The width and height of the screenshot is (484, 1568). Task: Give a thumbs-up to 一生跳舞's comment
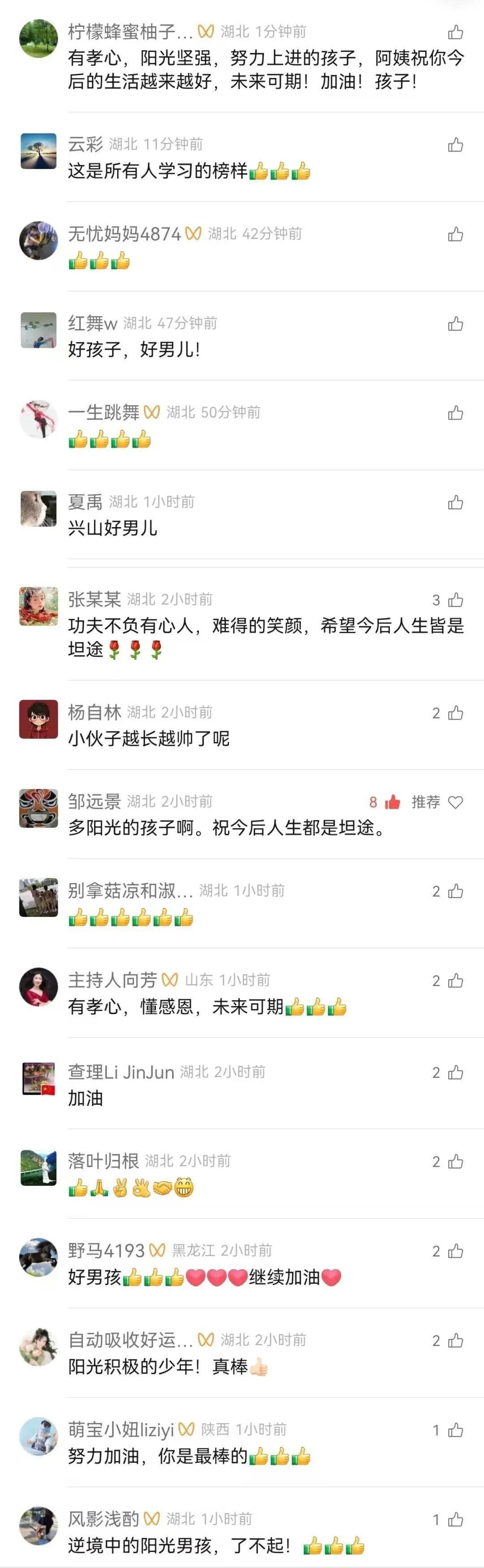[x=455, y=413]
